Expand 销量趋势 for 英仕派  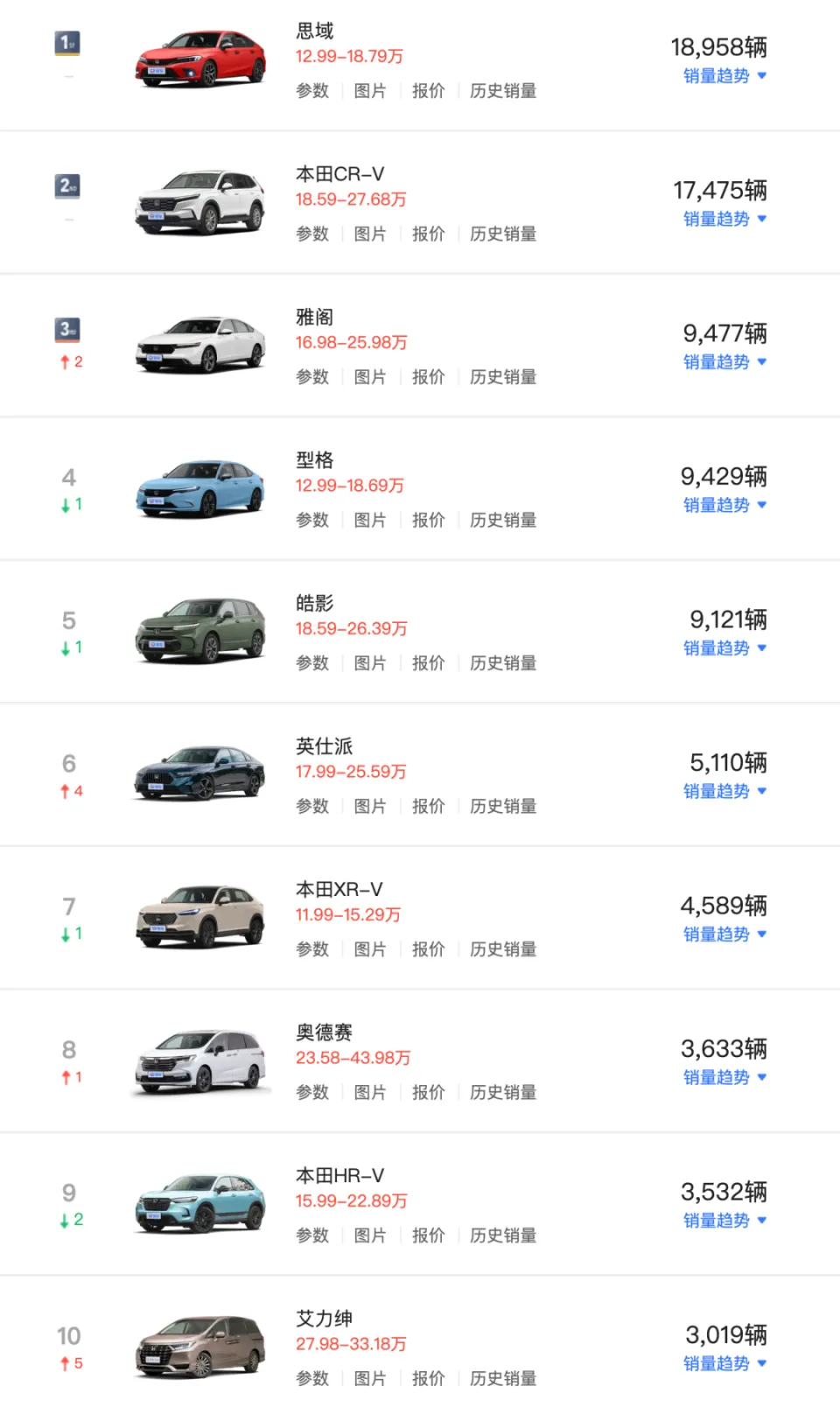point(724,791)
